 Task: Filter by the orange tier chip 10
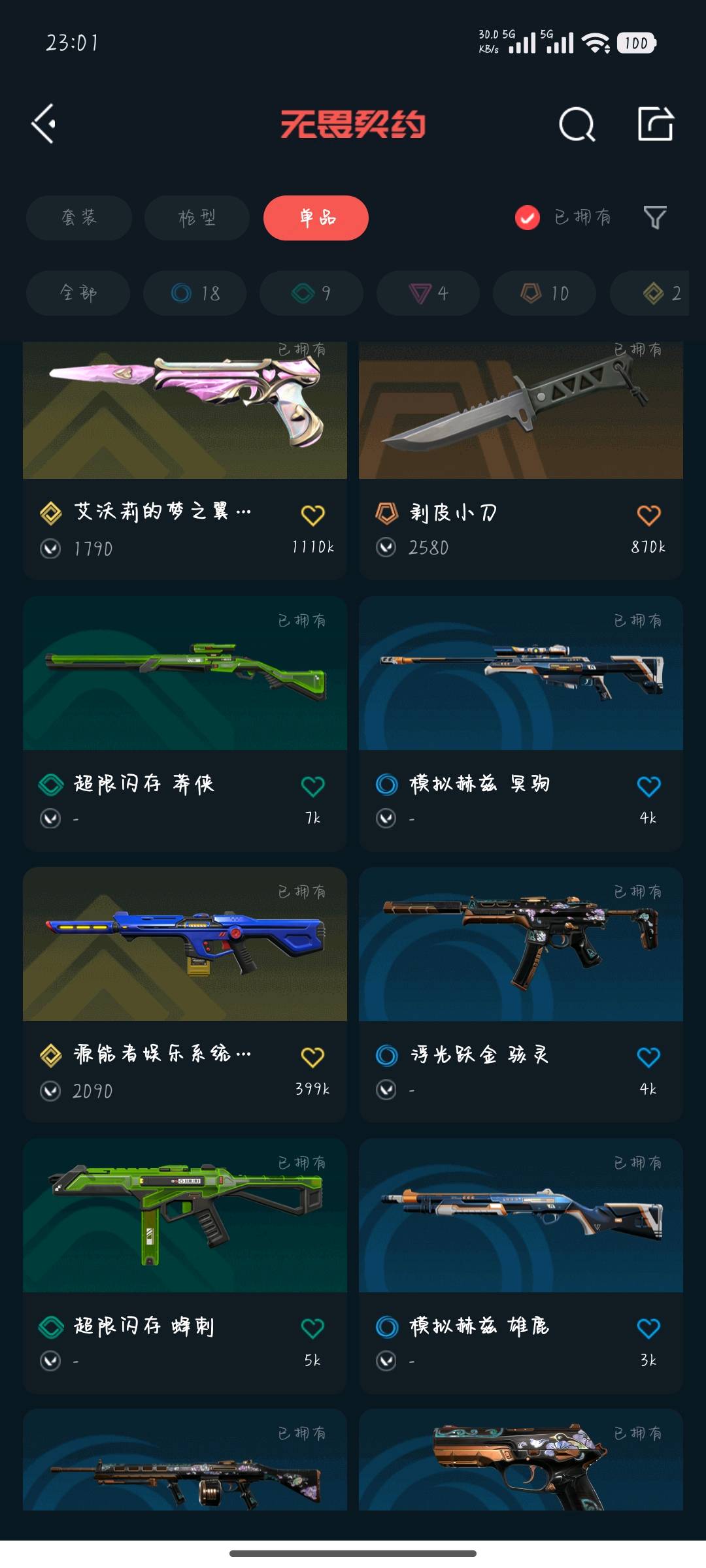click(545, 293)
